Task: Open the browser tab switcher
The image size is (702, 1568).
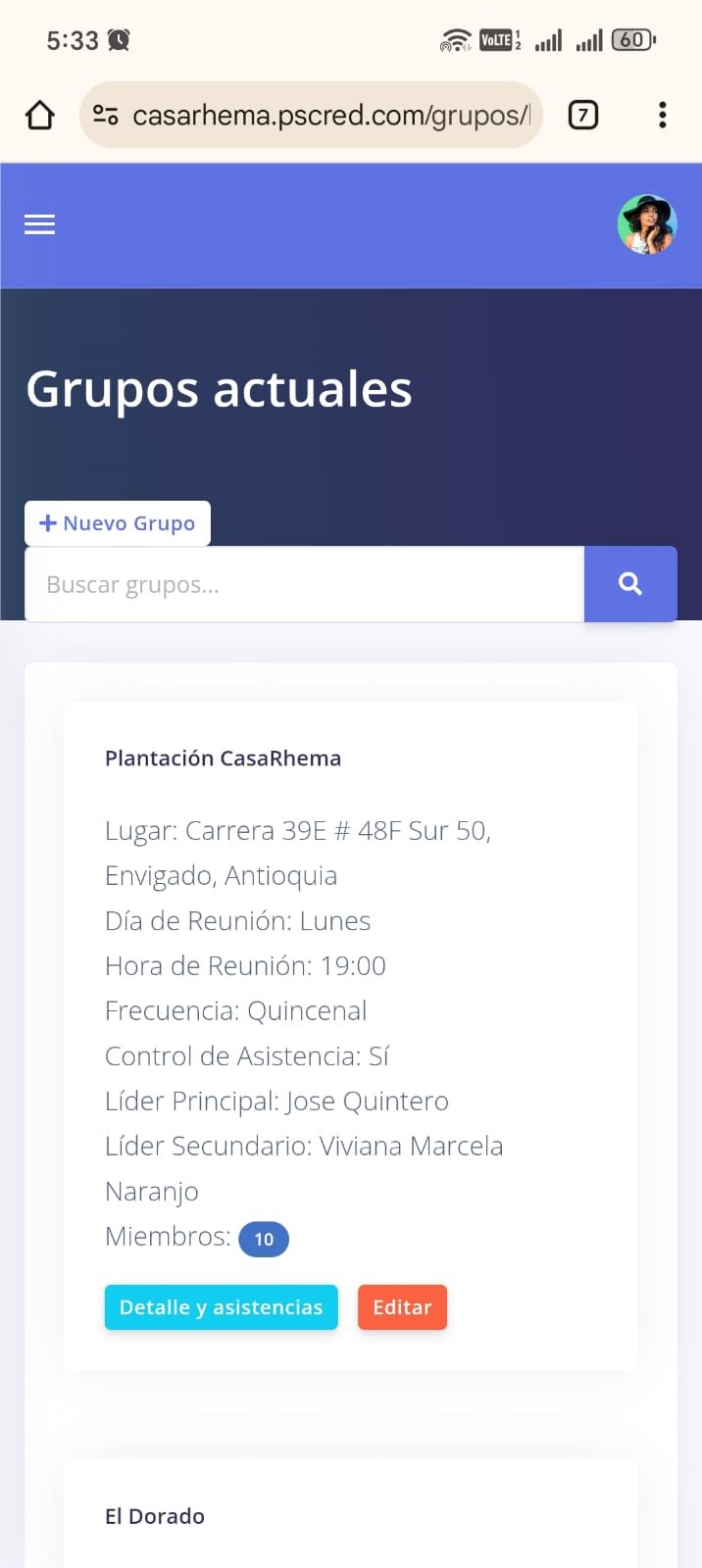Action: click(583, 116)
